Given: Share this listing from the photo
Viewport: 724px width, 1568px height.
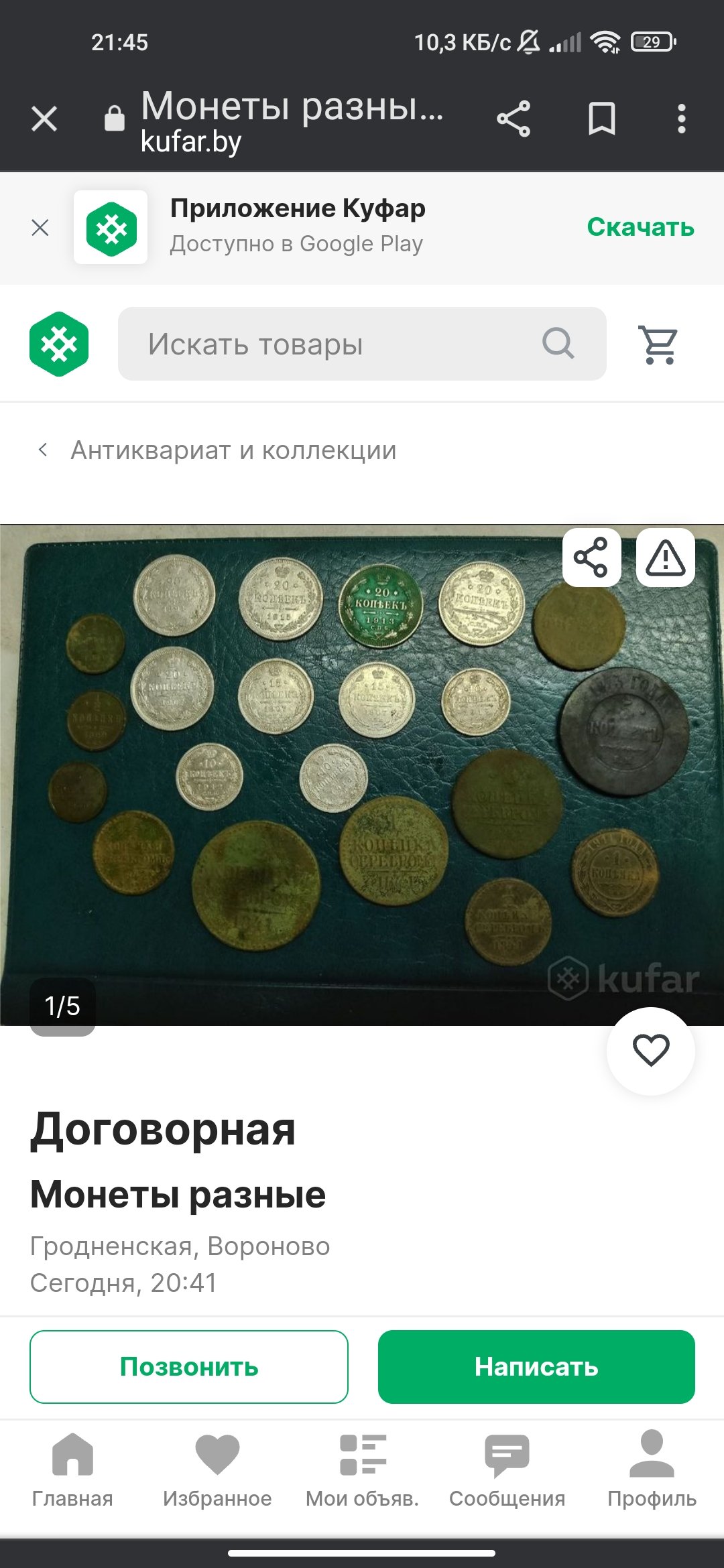Looking at the screenshot, I should pyautogui.click(x=591, y=557).
